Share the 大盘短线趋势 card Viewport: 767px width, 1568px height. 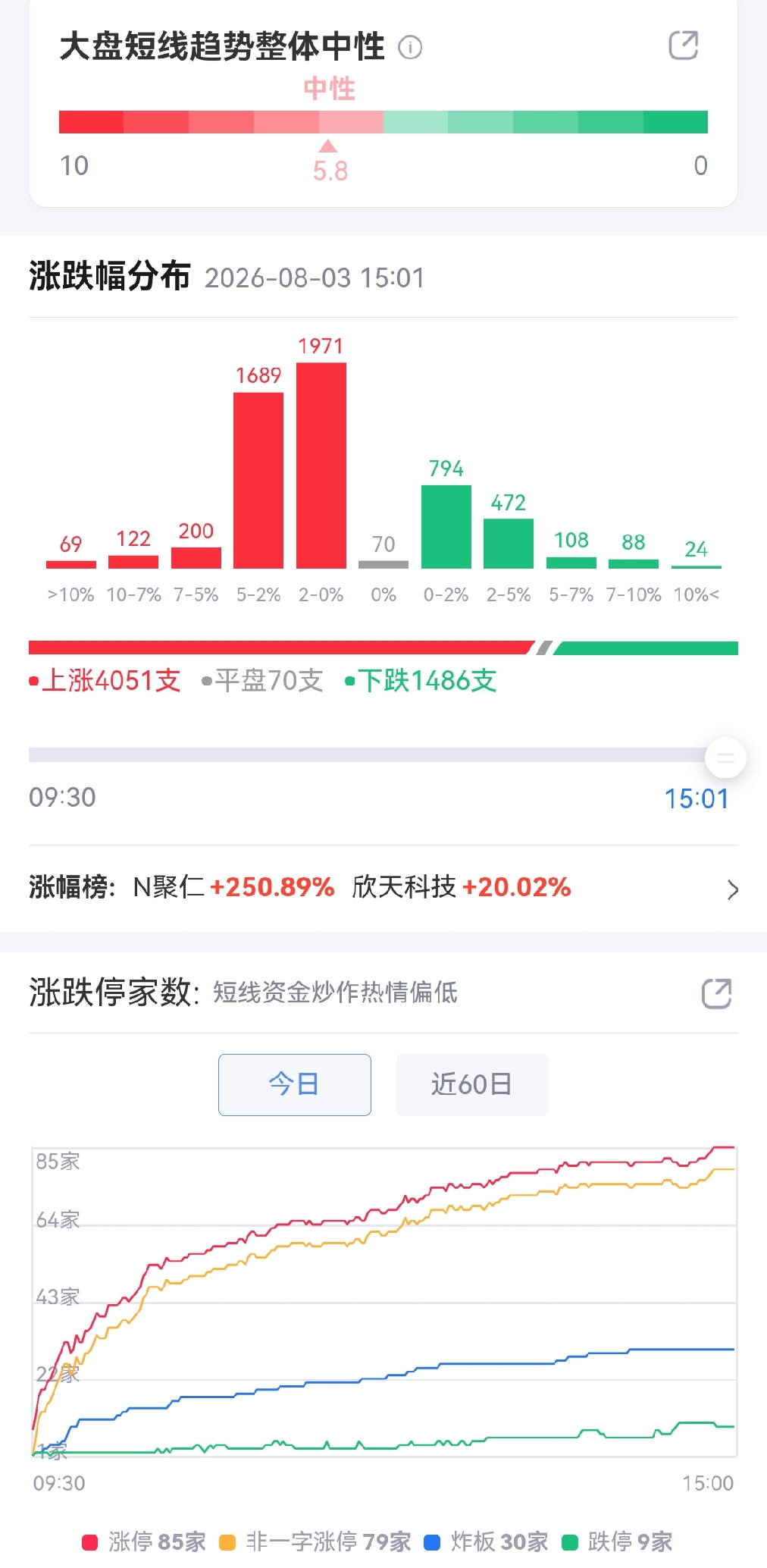(x=683, y=45)
